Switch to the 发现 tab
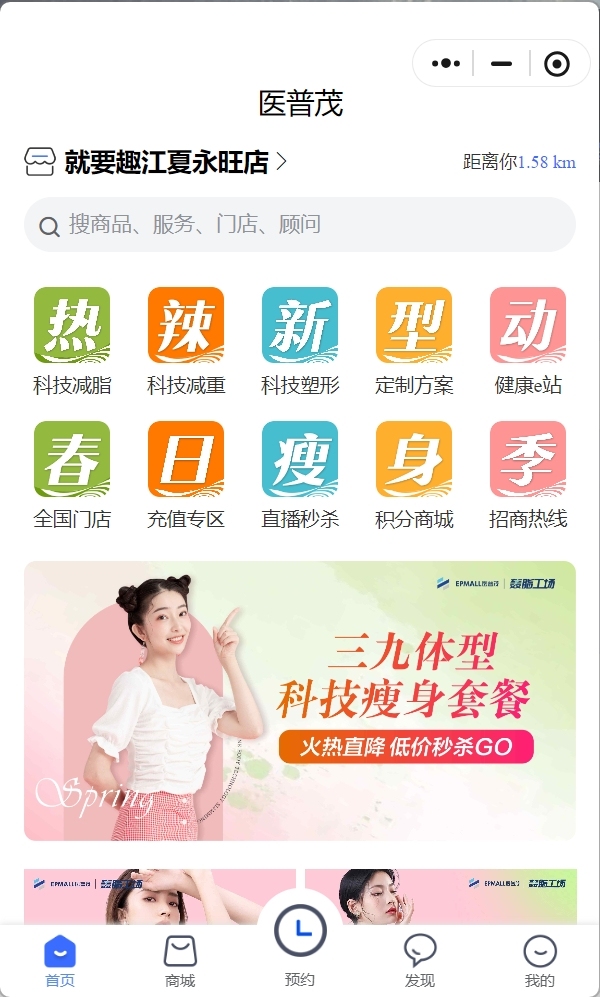 point(420,961)
